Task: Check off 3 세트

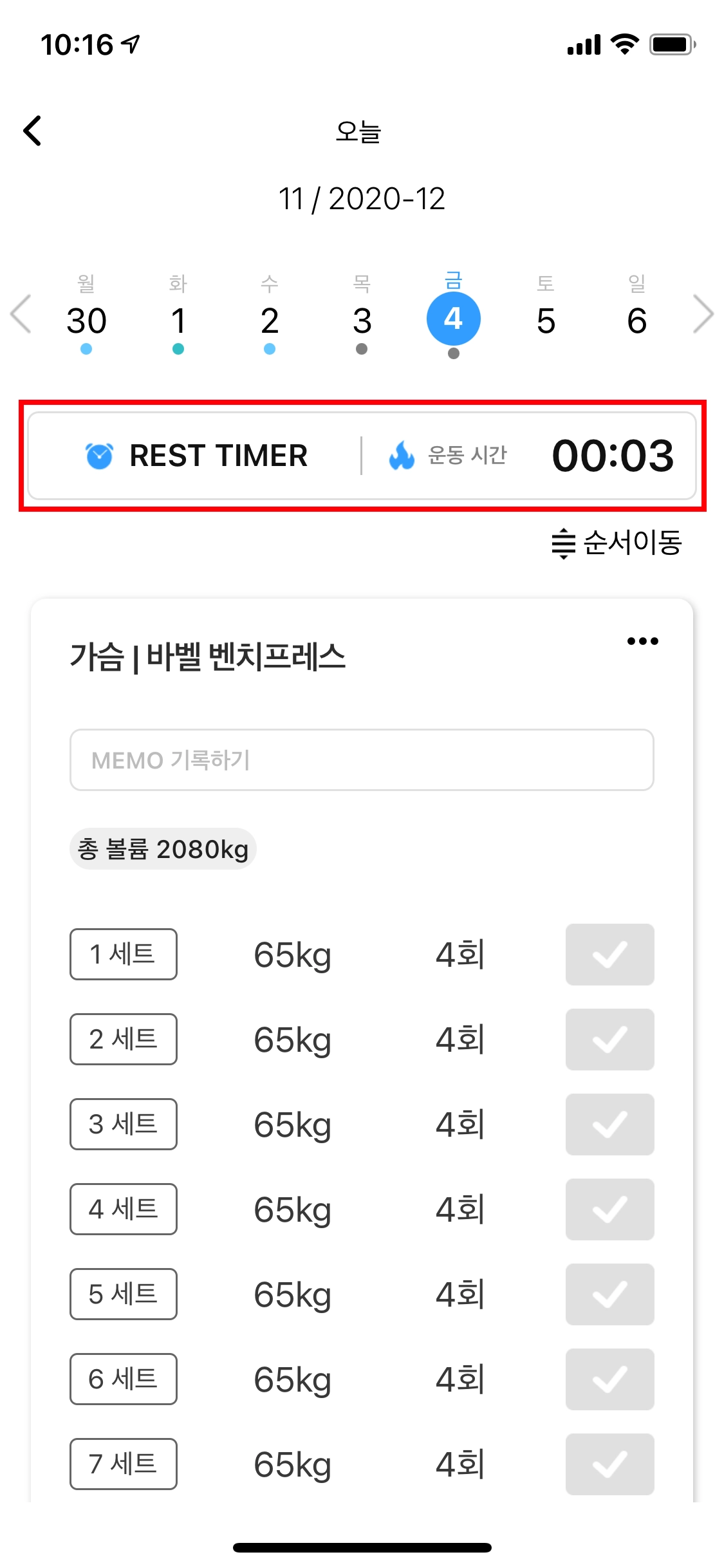Action: pos(609,1125)
